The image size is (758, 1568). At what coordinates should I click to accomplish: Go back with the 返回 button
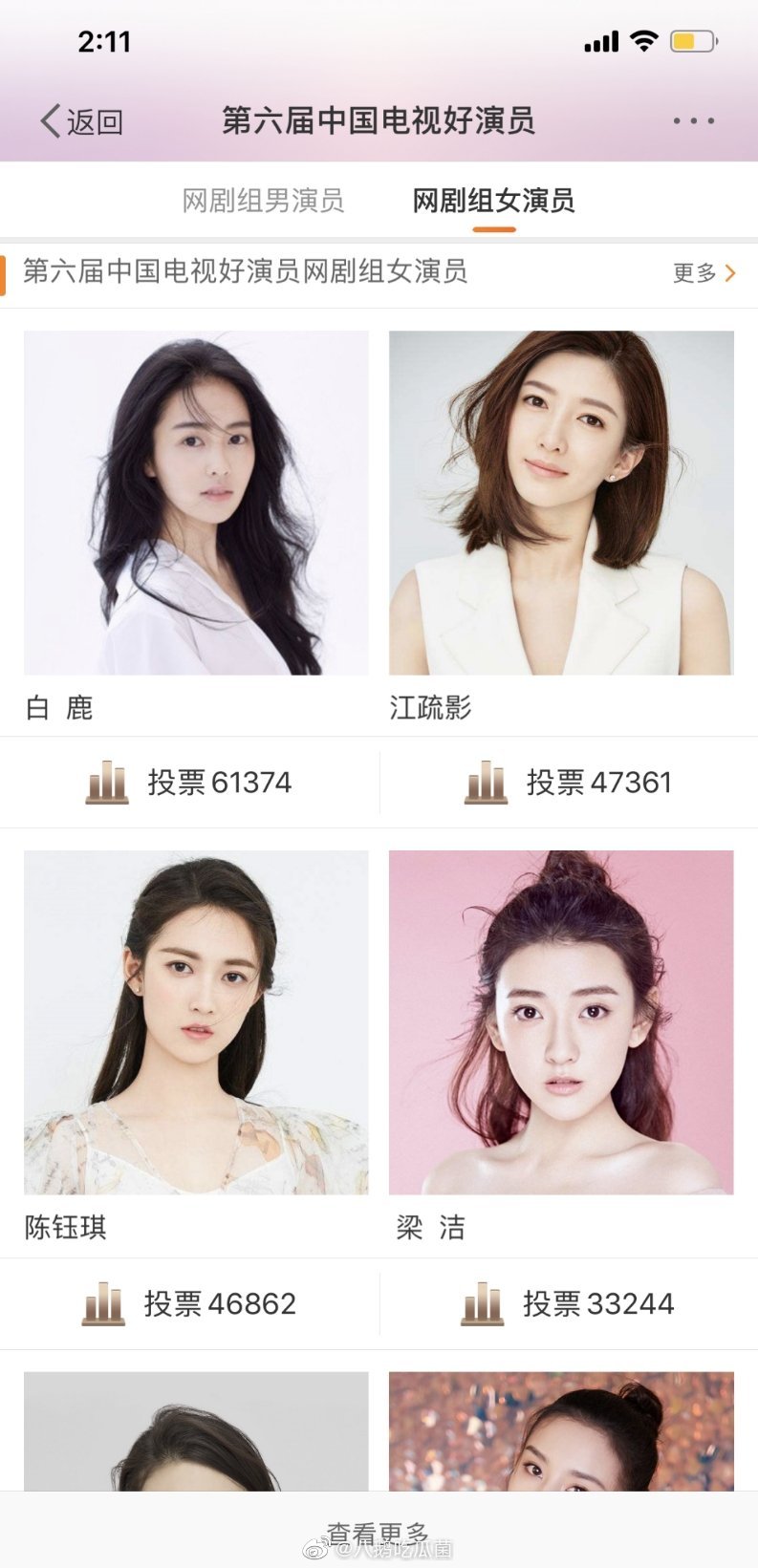point(82,121)
